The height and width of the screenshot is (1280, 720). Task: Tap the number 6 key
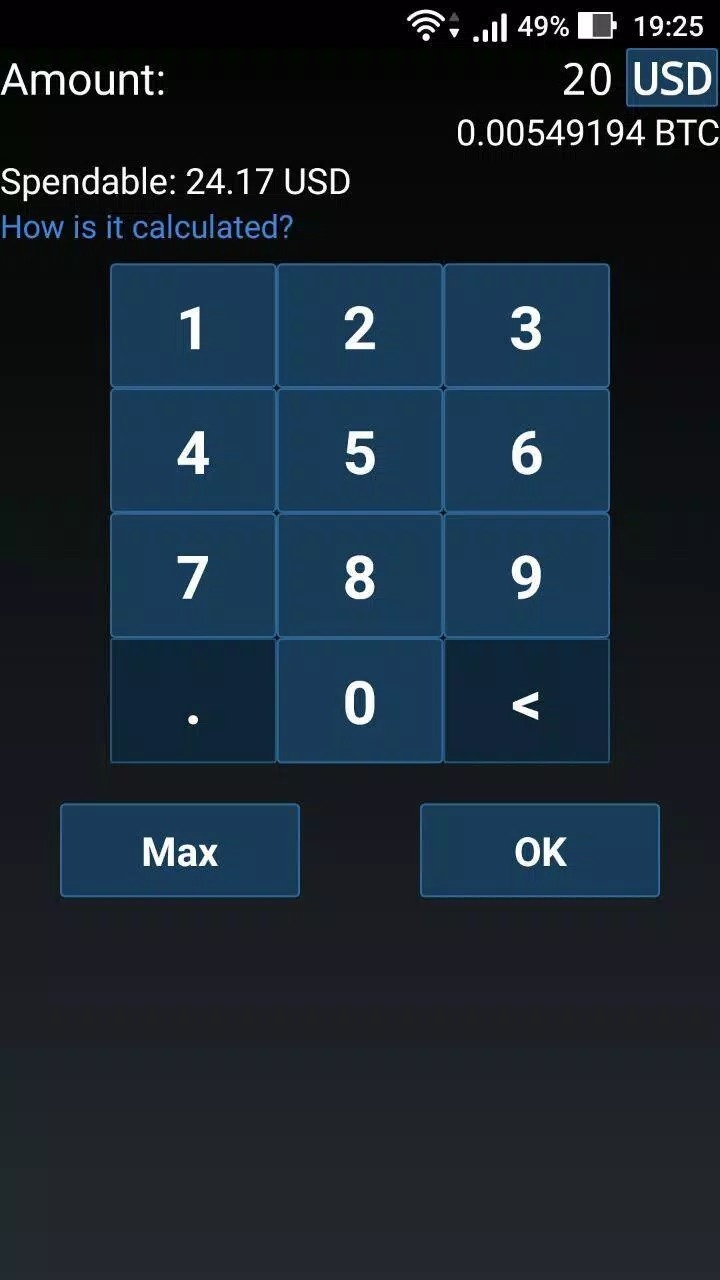[526, 451]
